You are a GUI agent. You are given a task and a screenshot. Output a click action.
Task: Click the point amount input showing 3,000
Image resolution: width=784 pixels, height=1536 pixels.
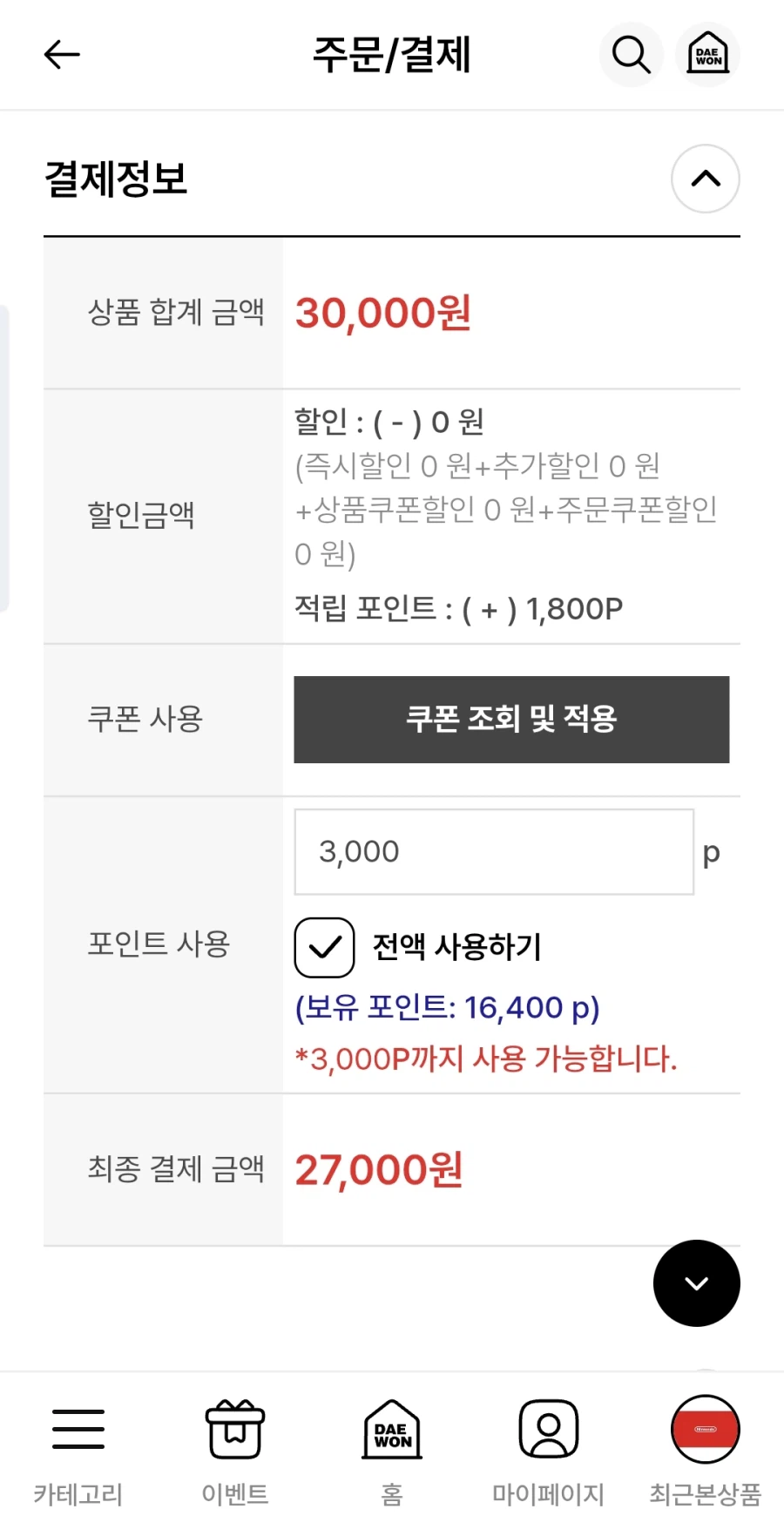tap(493, 851)
